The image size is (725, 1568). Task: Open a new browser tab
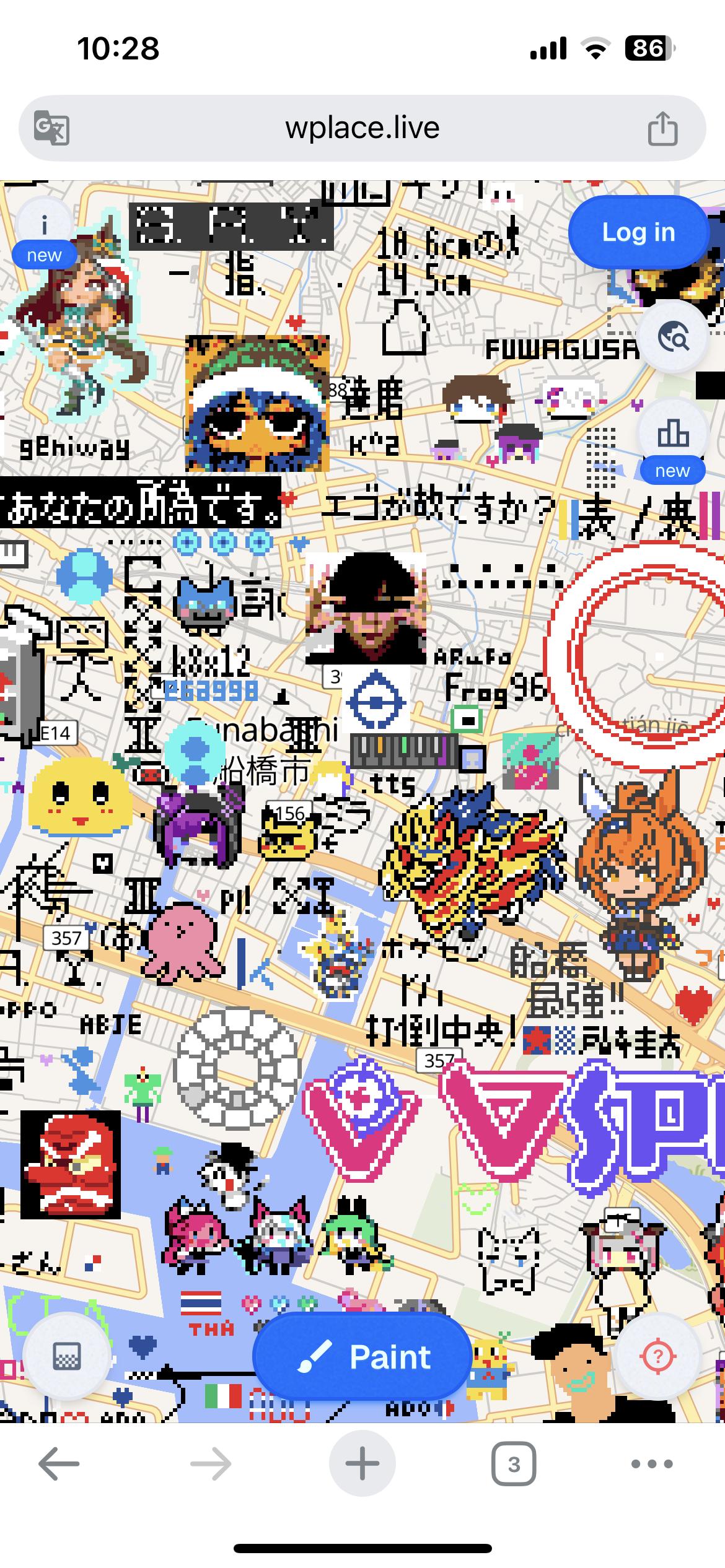click(362, 1464)
